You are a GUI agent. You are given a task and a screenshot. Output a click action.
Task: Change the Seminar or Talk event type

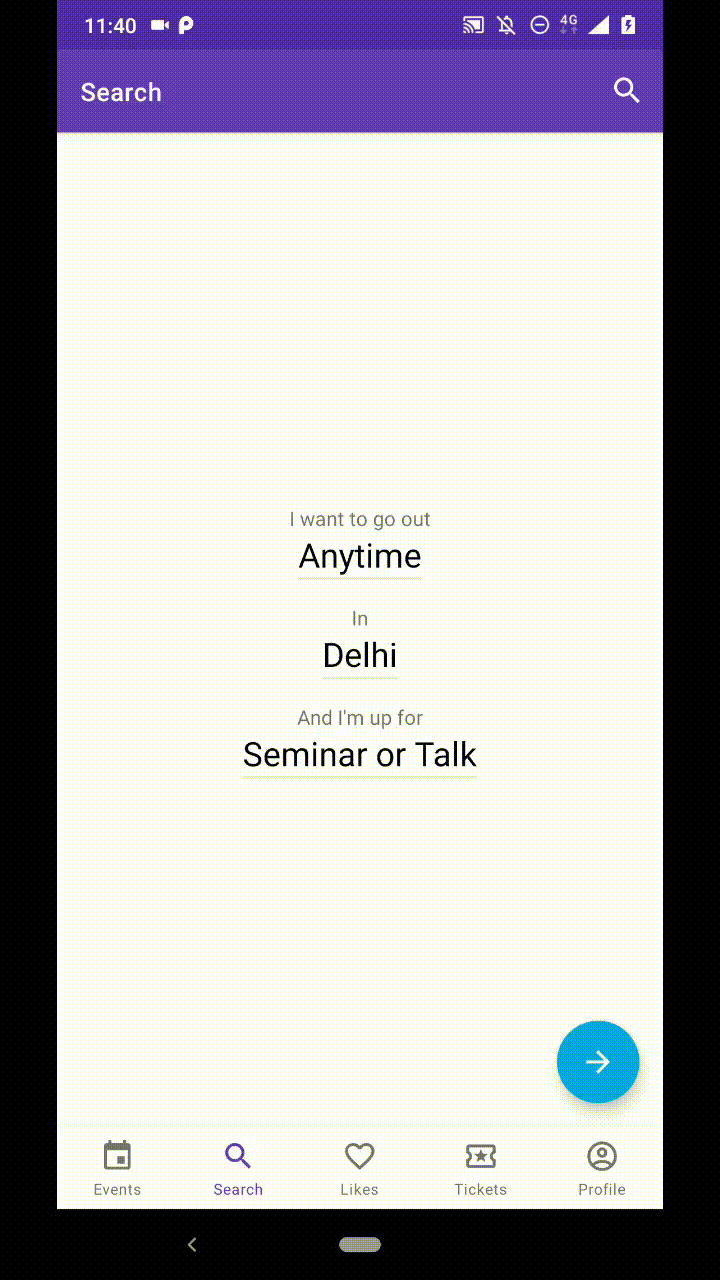[360, 754]
